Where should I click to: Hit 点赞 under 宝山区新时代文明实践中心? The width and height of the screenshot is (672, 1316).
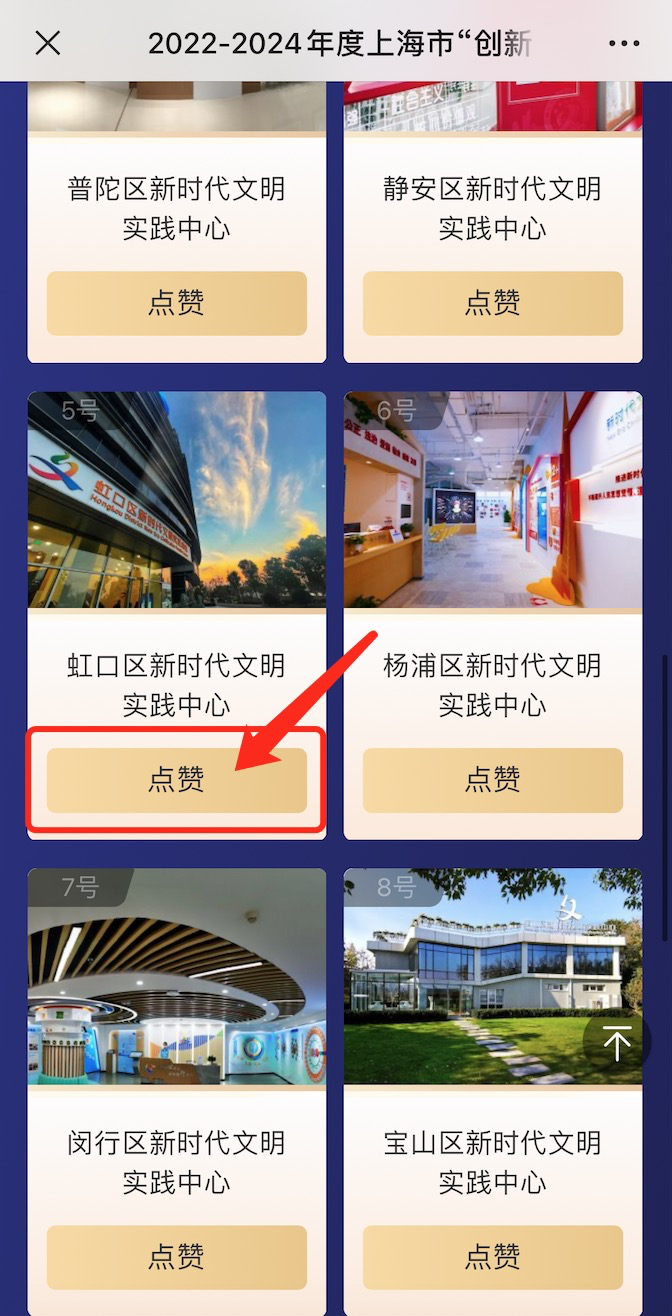(493, 1256)
